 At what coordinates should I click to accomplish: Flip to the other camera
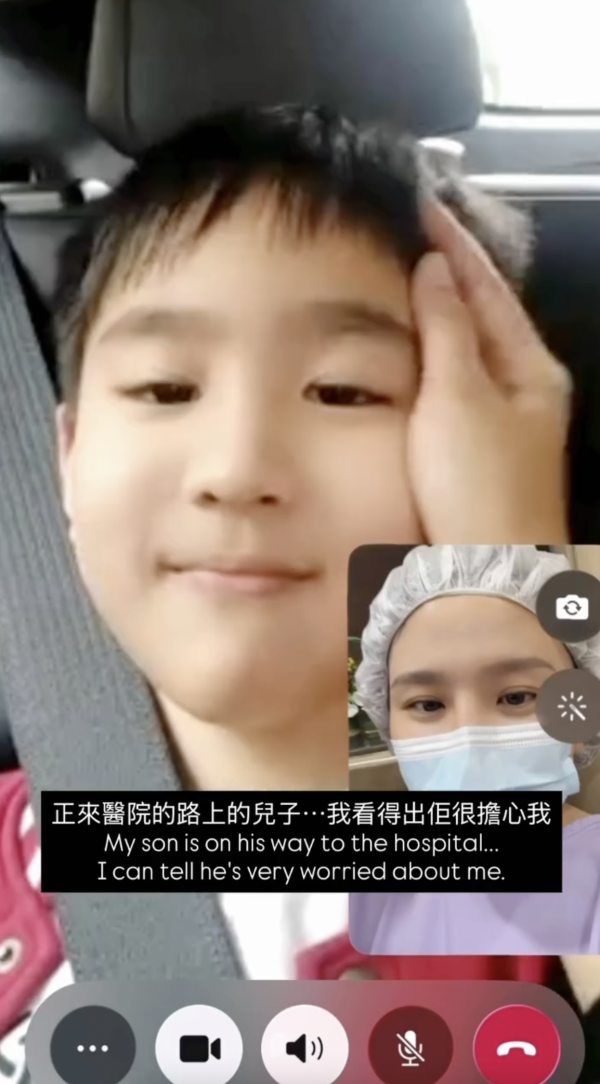pyautogui.click(x=572, y=607)
